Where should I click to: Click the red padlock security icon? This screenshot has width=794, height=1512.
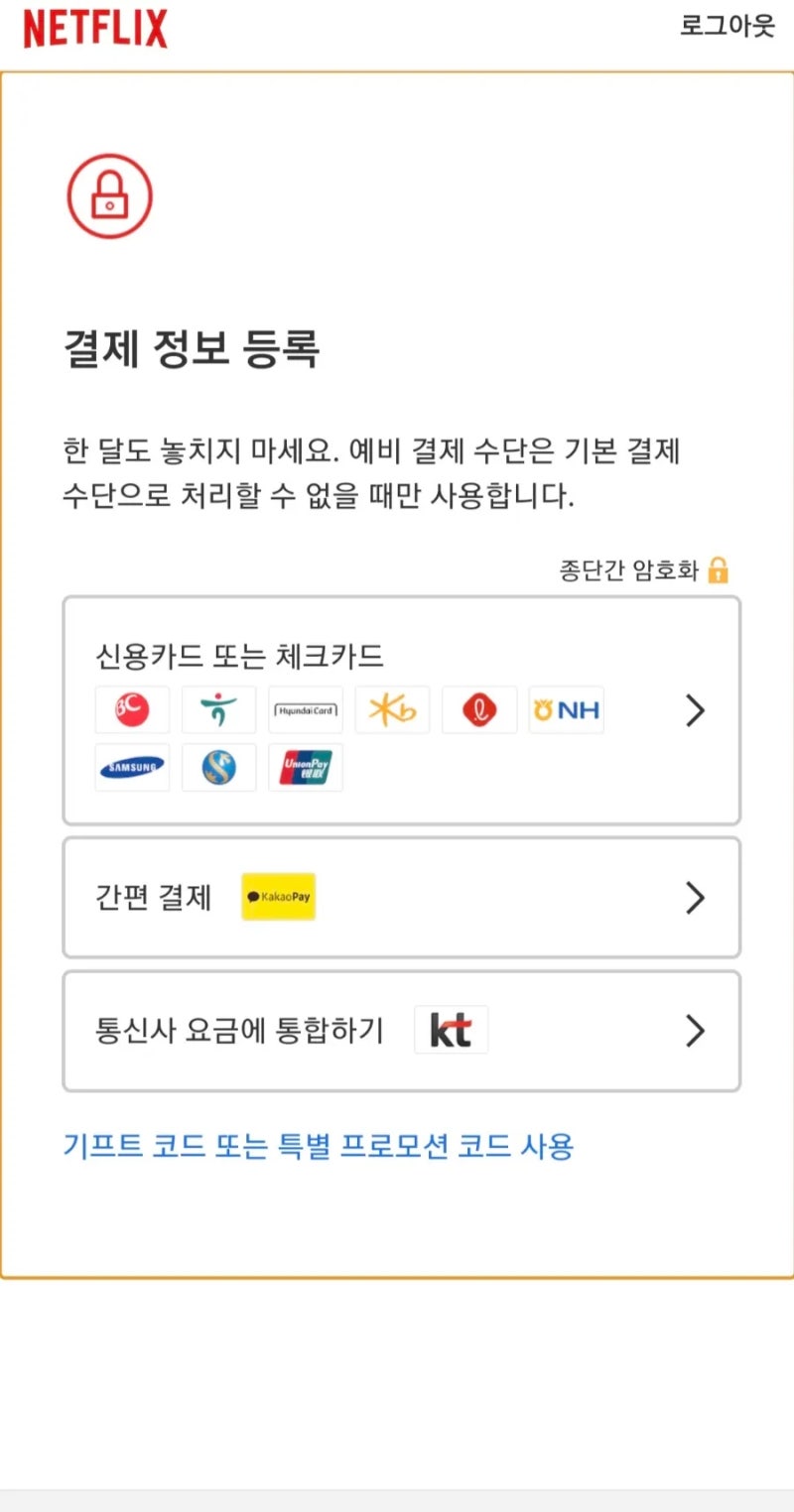pos(109,194)
